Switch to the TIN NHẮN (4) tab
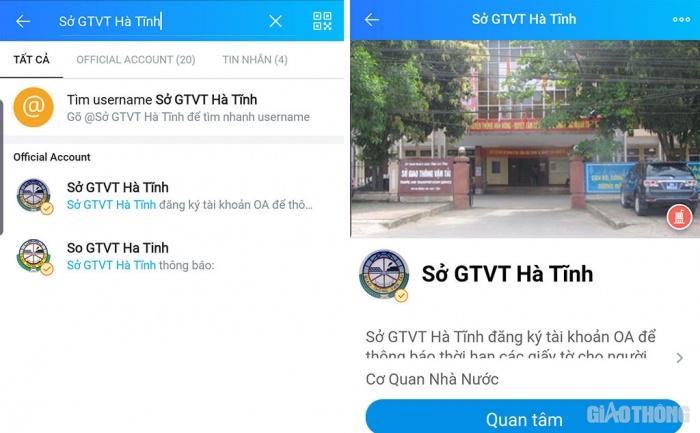 (255, 60)
